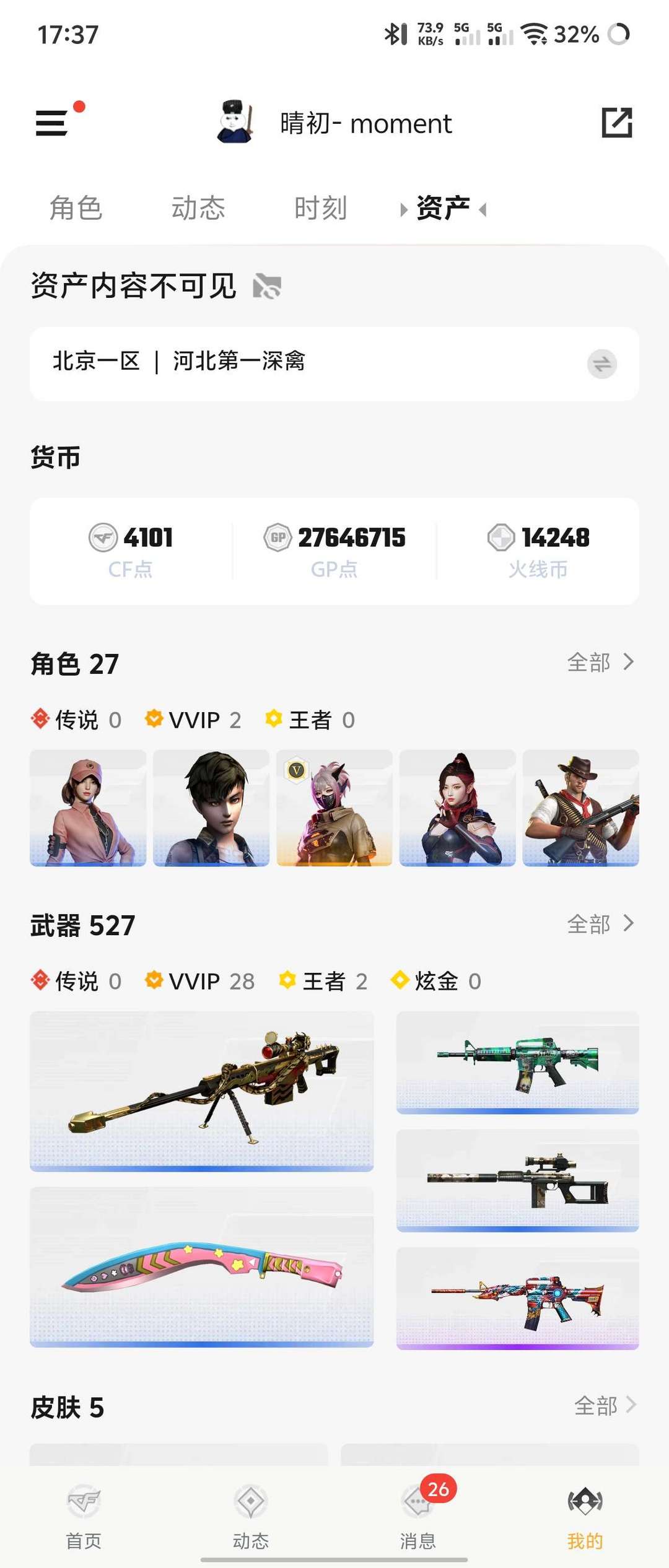Go to 首页 in bottom navigation
Image resolution: width=669 pixels, height=1568 pixels.
(x=84, y=1515)
